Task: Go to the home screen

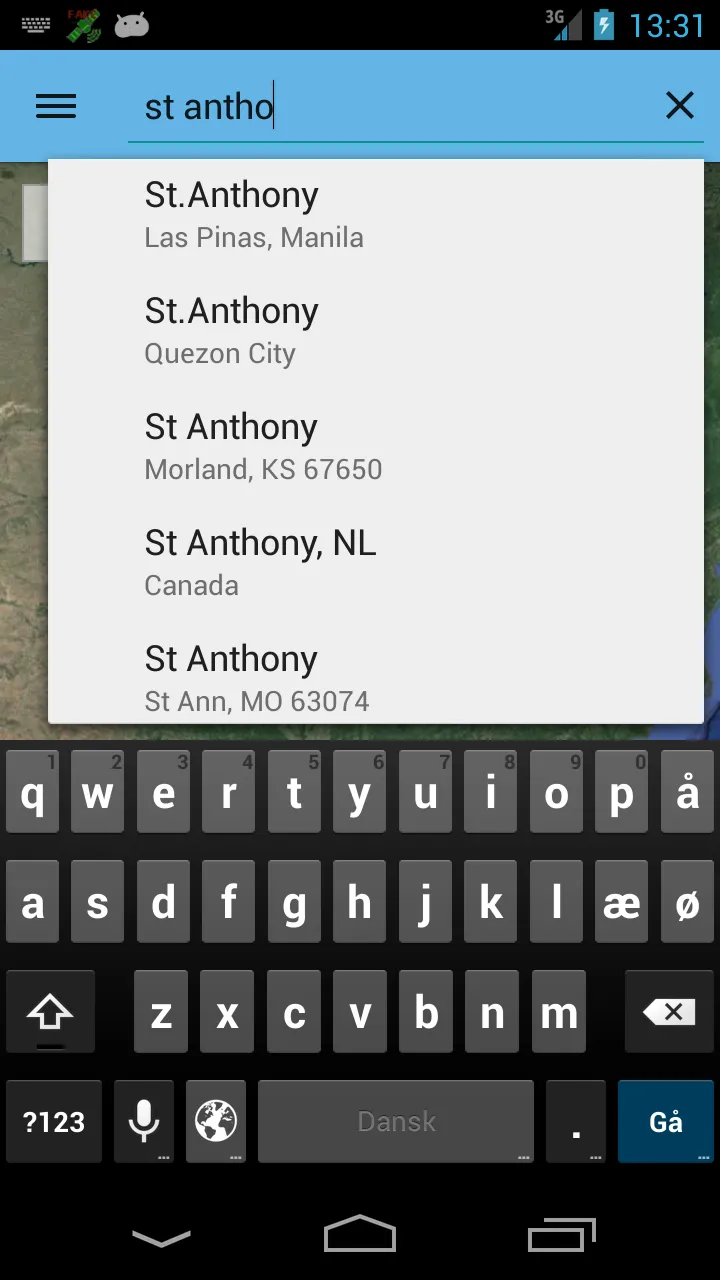Action: tap(360, 1236)
